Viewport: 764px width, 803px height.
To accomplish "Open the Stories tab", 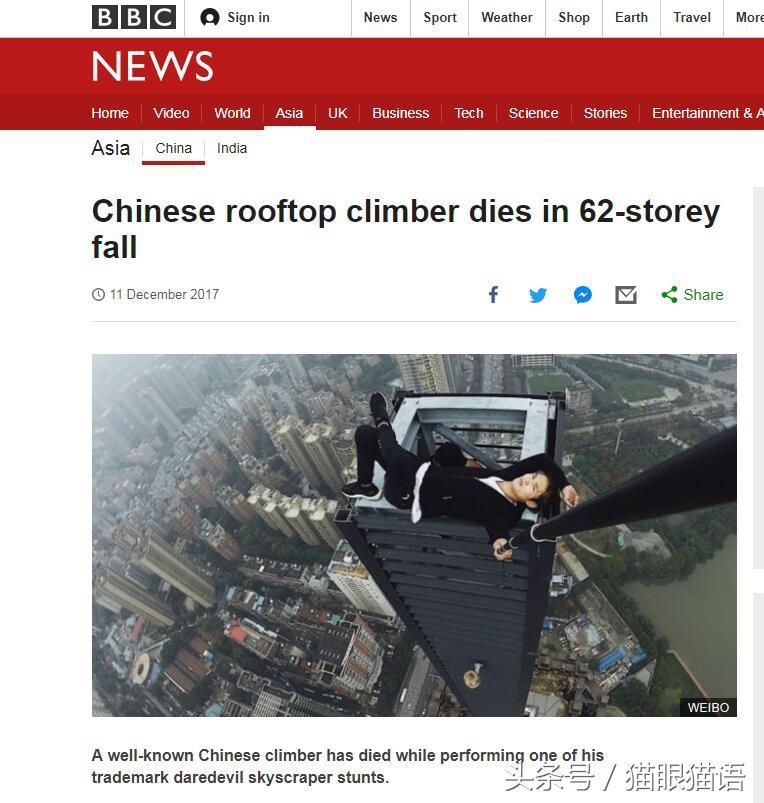I will coord(605,113).
